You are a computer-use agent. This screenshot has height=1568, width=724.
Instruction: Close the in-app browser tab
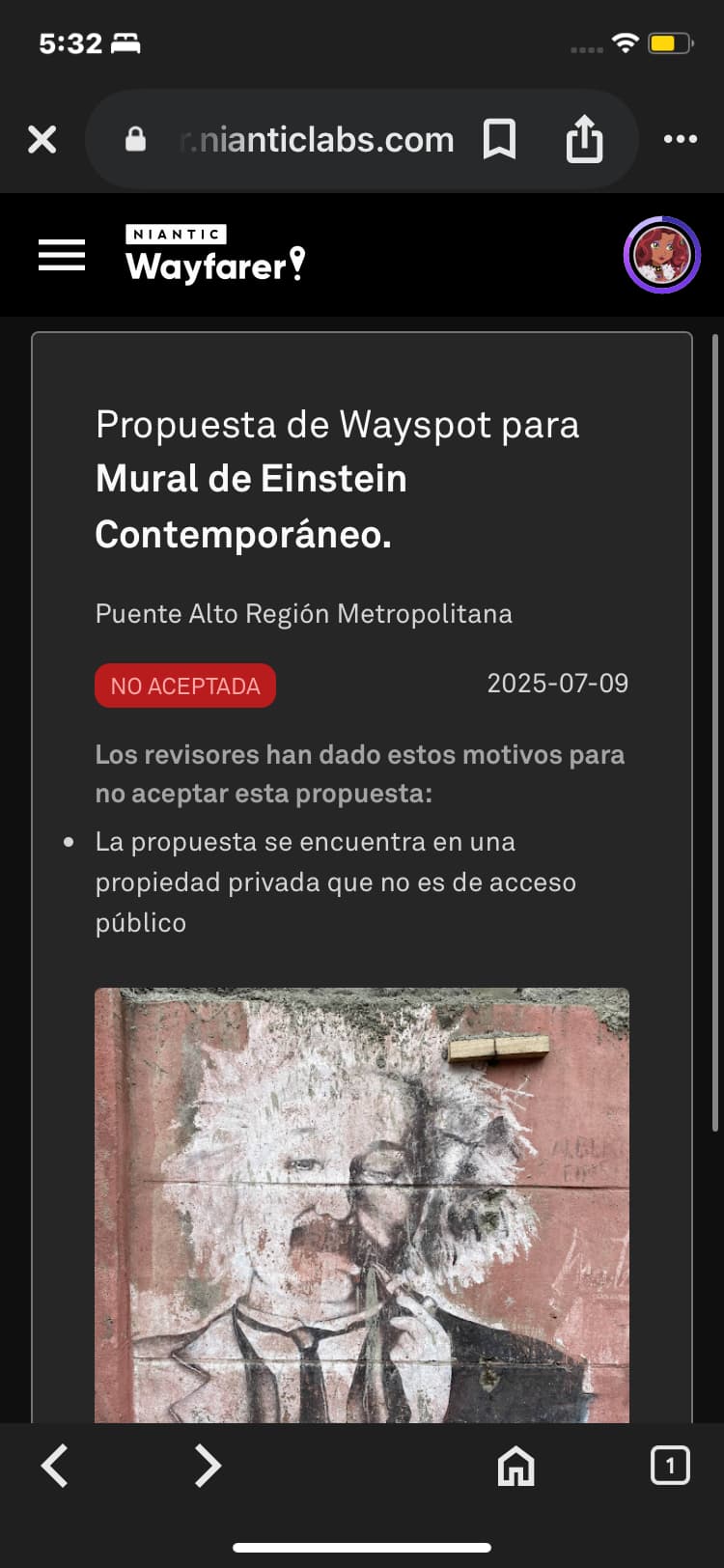click(x=42, y=140)
